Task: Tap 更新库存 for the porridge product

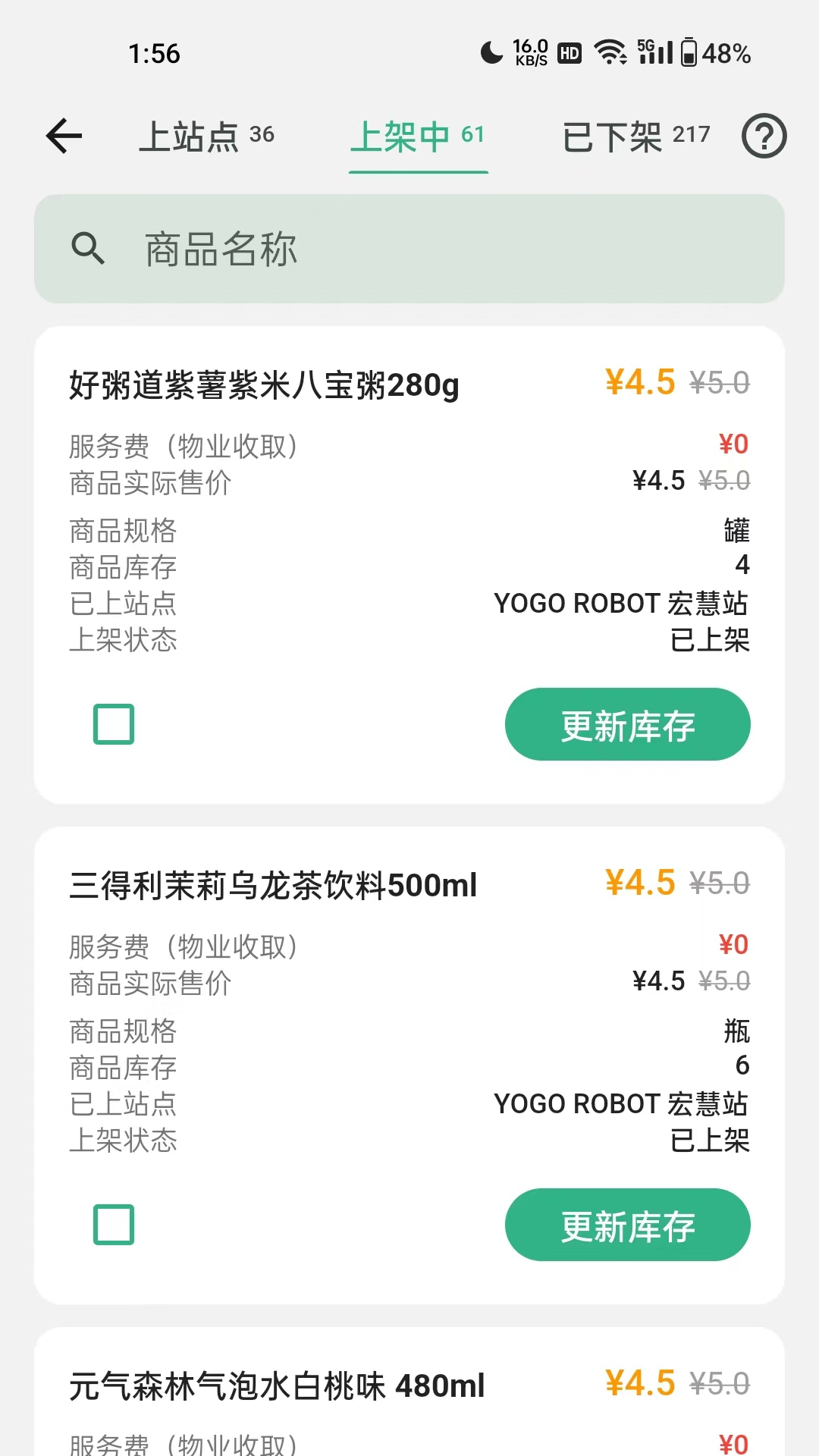Action: click(628, 724)
